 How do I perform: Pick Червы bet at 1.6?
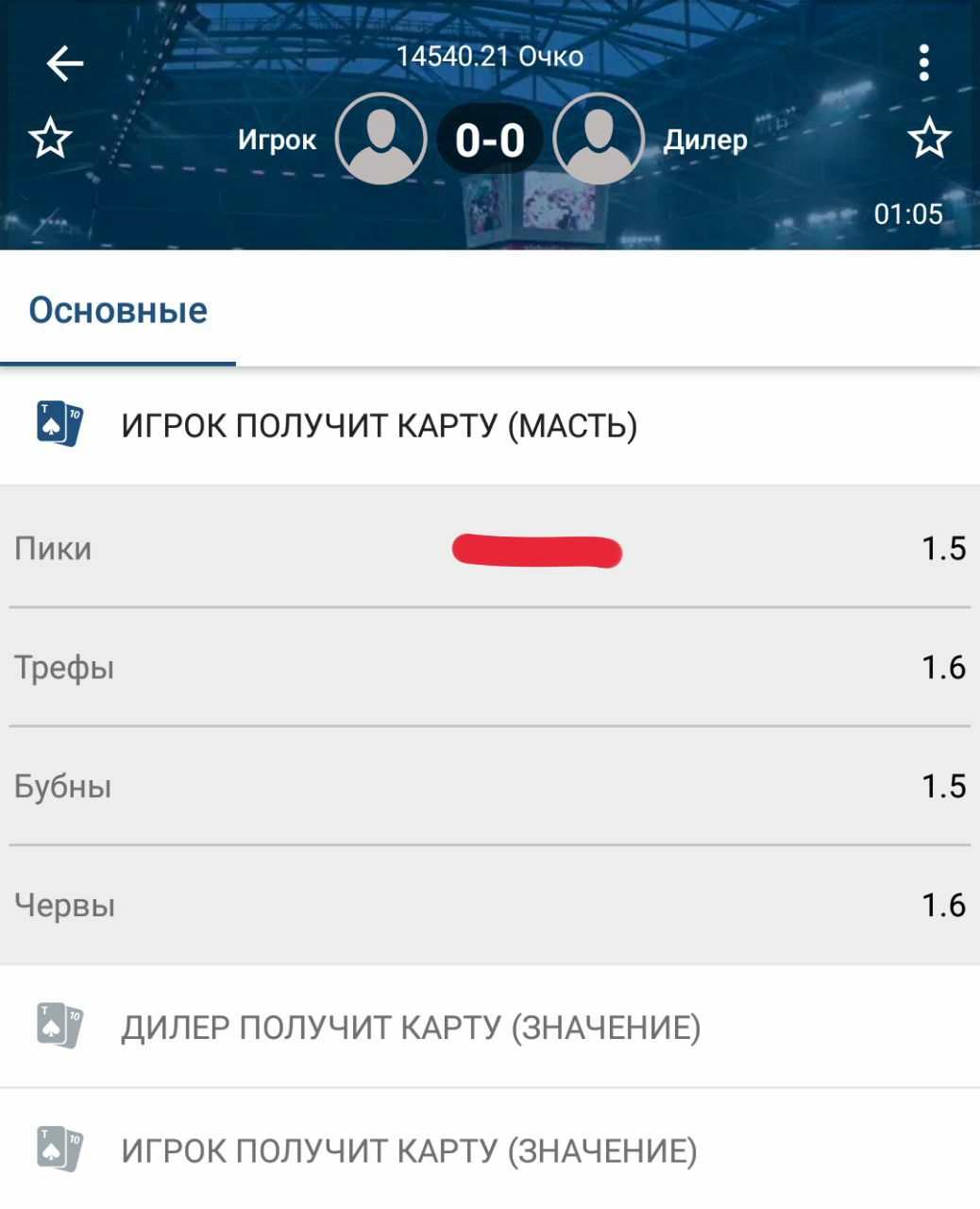click(489, 906)
